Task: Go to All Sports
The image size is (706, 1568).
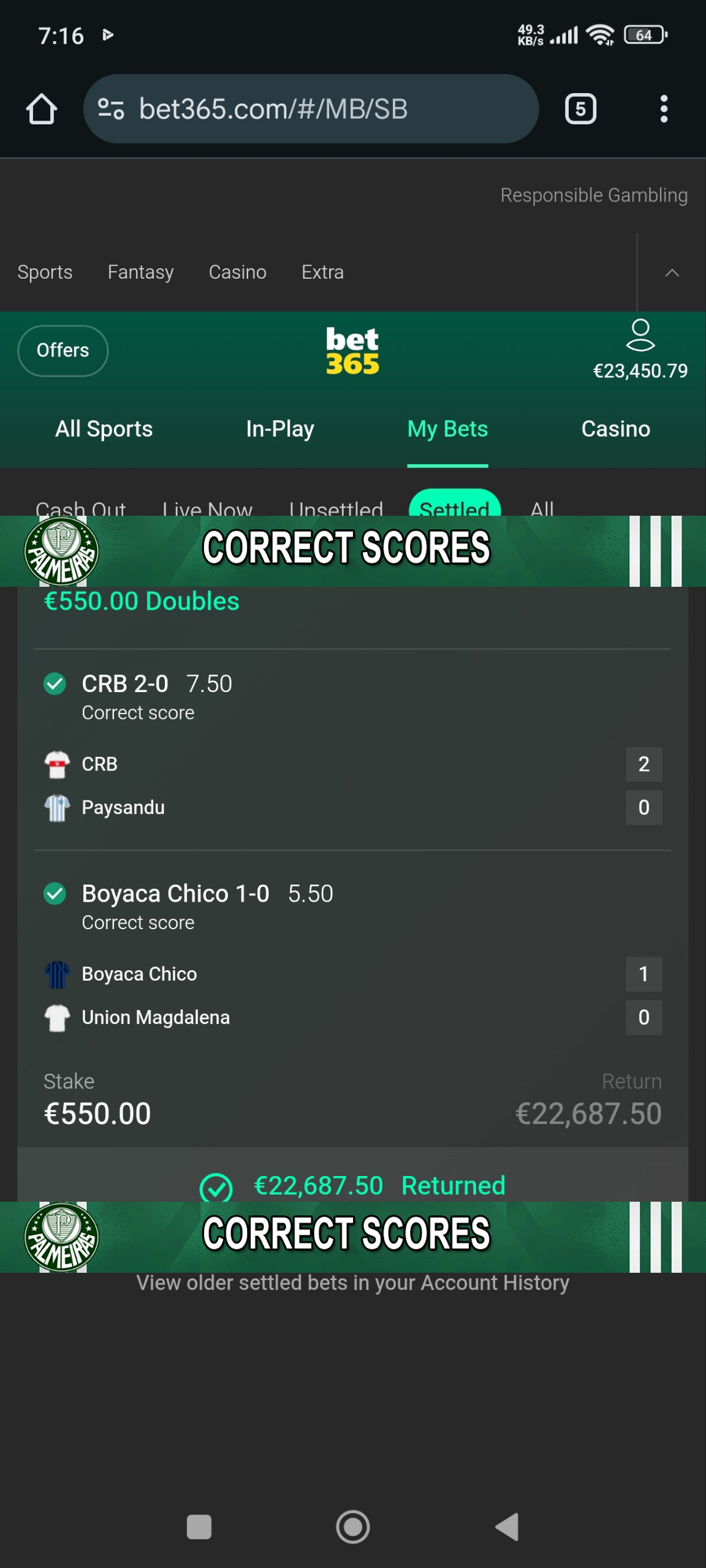Action: (104, 429)
